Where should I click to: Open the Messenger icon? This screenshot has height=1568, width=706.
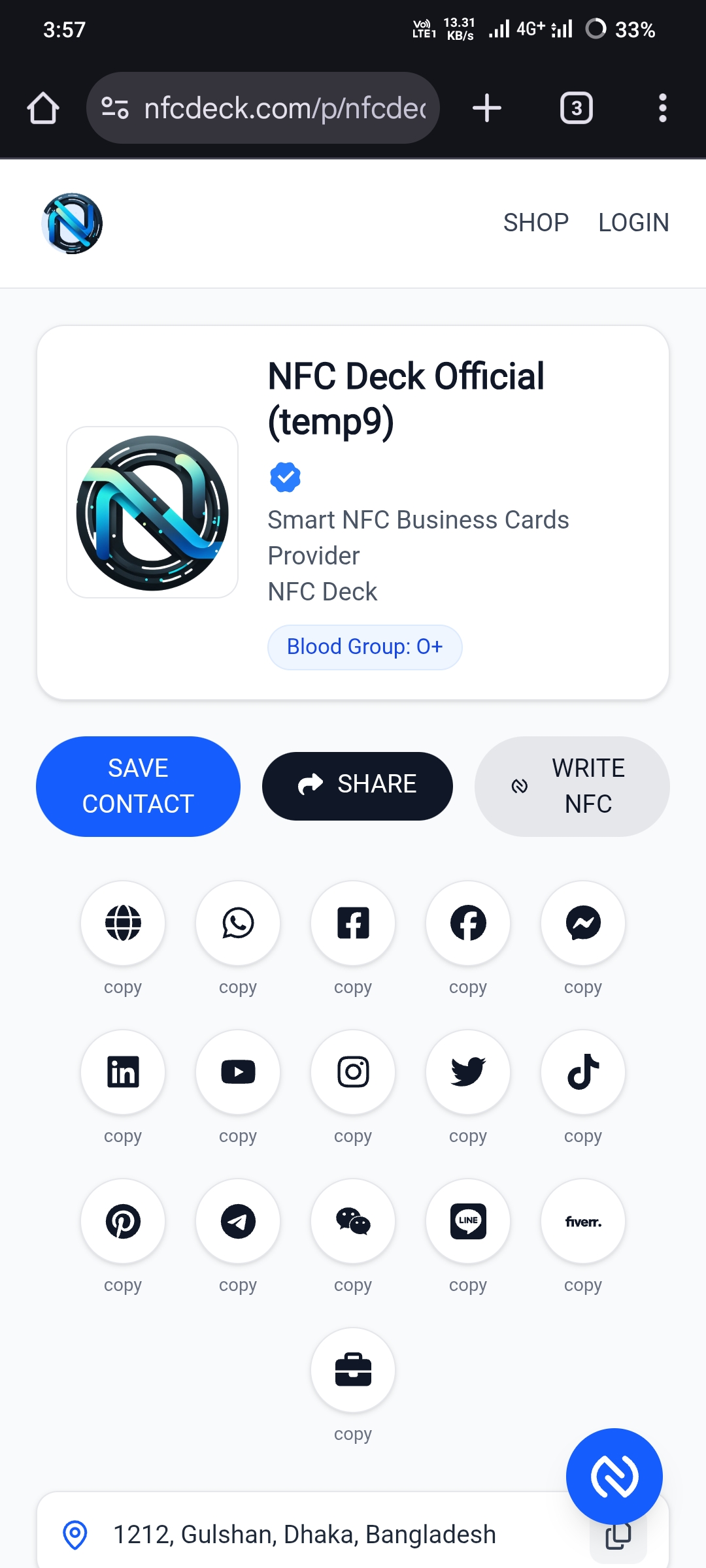coord(583,923)
